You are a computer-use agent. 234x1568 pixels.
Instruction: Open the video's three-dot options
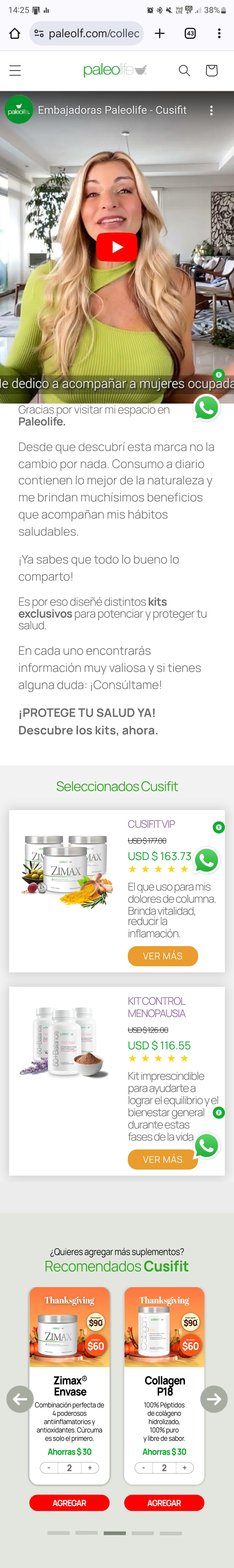point(211,110)
